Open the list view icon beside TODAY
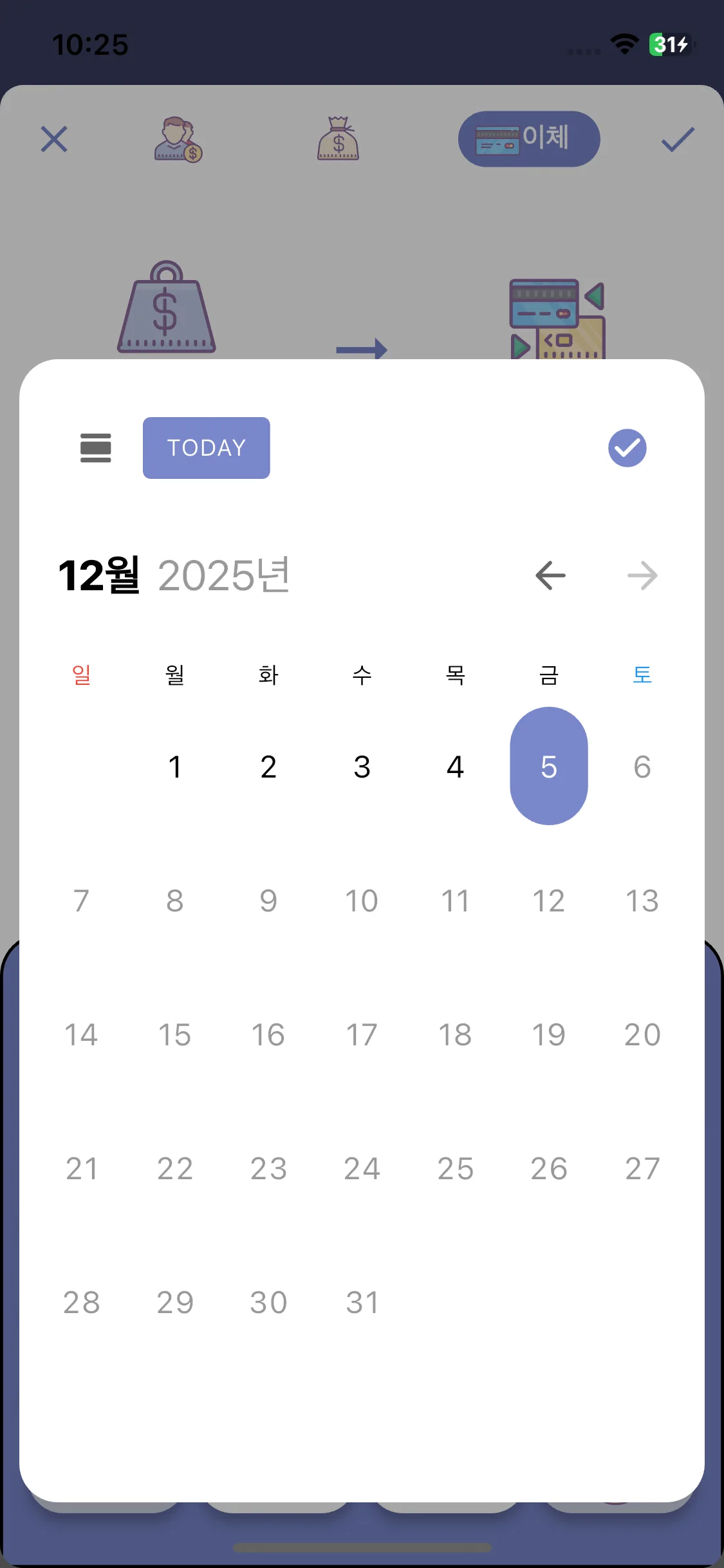Image resolution: width=724 pixels, height=1568 pixels. tap(95, 447)
